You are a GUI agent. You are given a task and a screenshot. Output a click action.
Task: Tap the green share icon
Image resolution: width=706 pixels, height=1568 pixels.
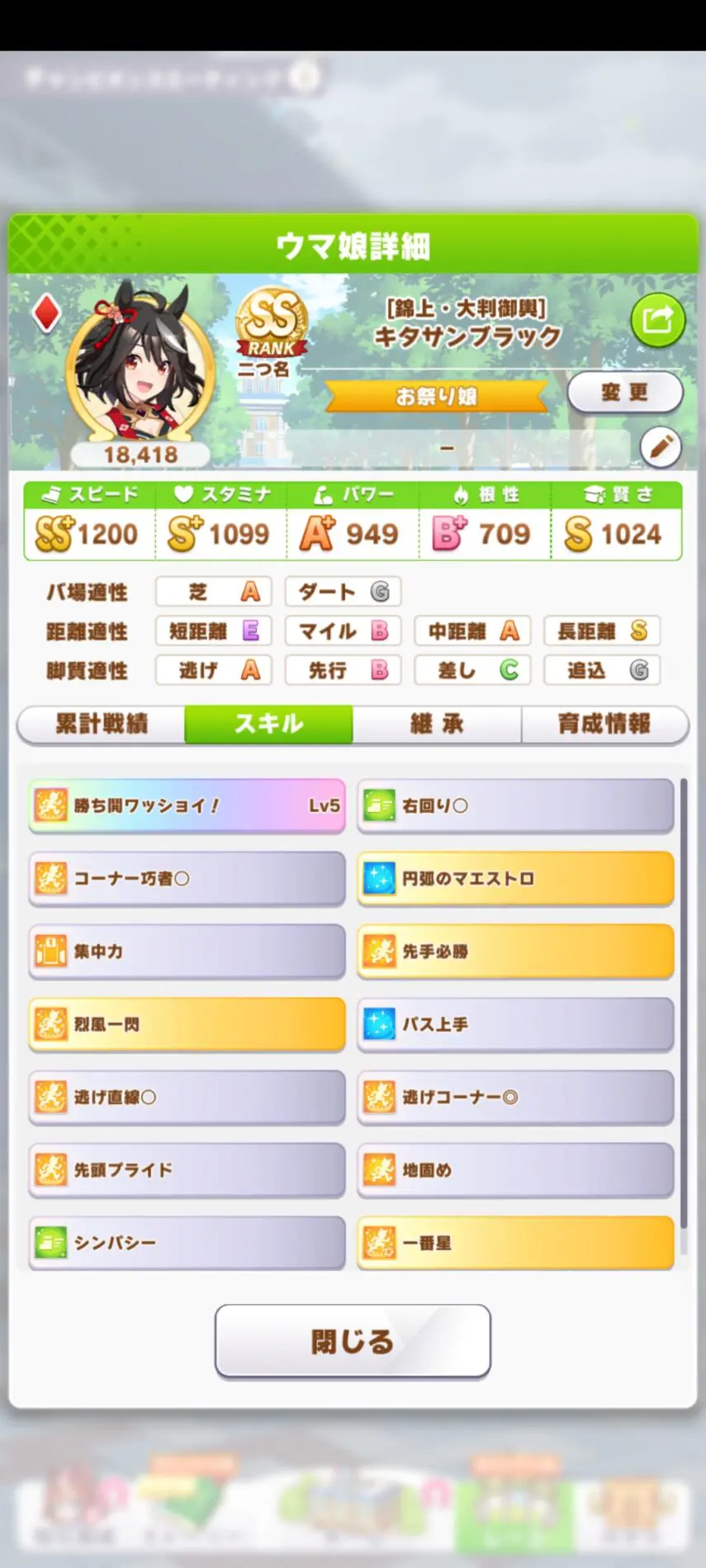tap(657, 319)
